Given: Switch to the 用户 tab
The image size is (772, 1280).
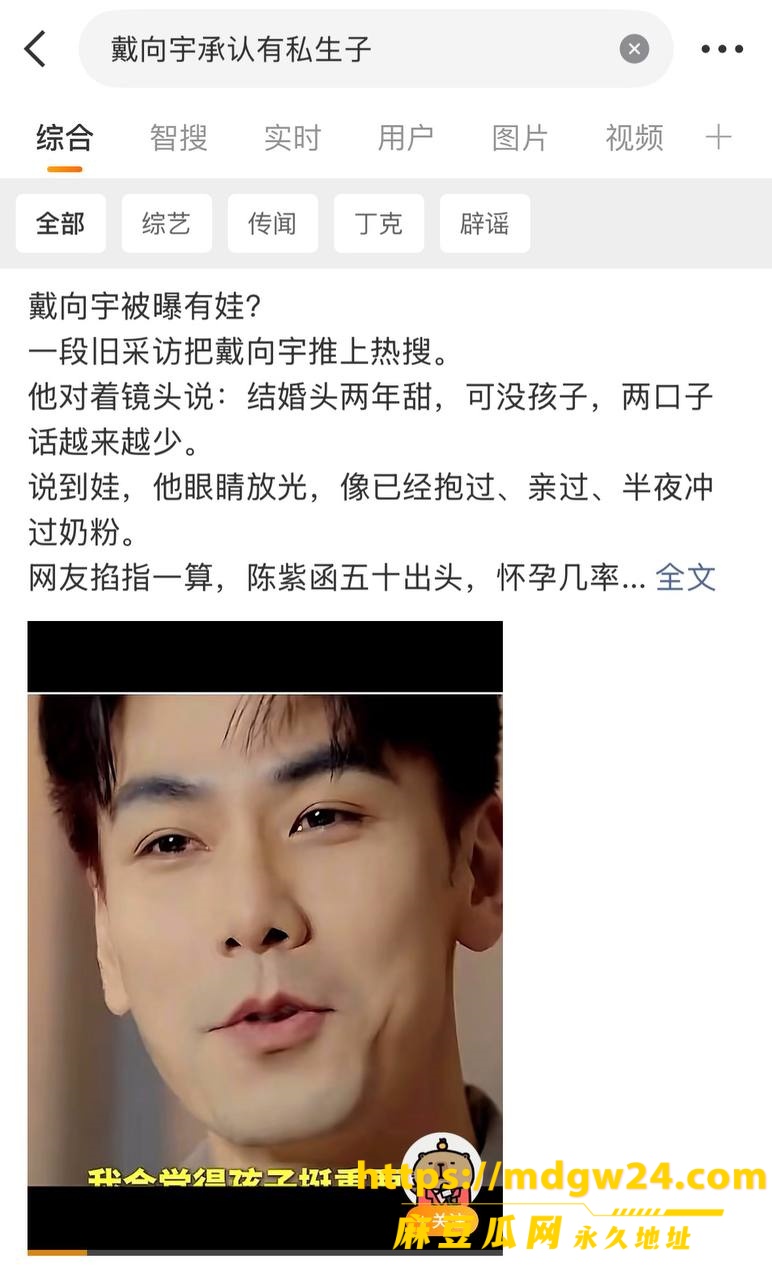Looking at the screenshot, I should click(405, 137).
